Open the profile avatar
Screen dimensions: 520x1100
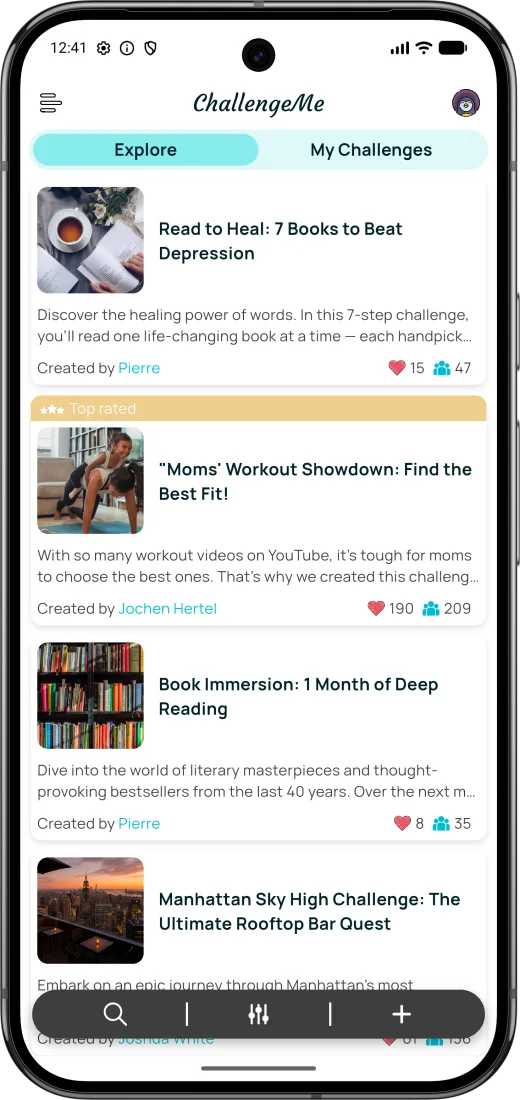pyautogui.click(x=465, y=103)
